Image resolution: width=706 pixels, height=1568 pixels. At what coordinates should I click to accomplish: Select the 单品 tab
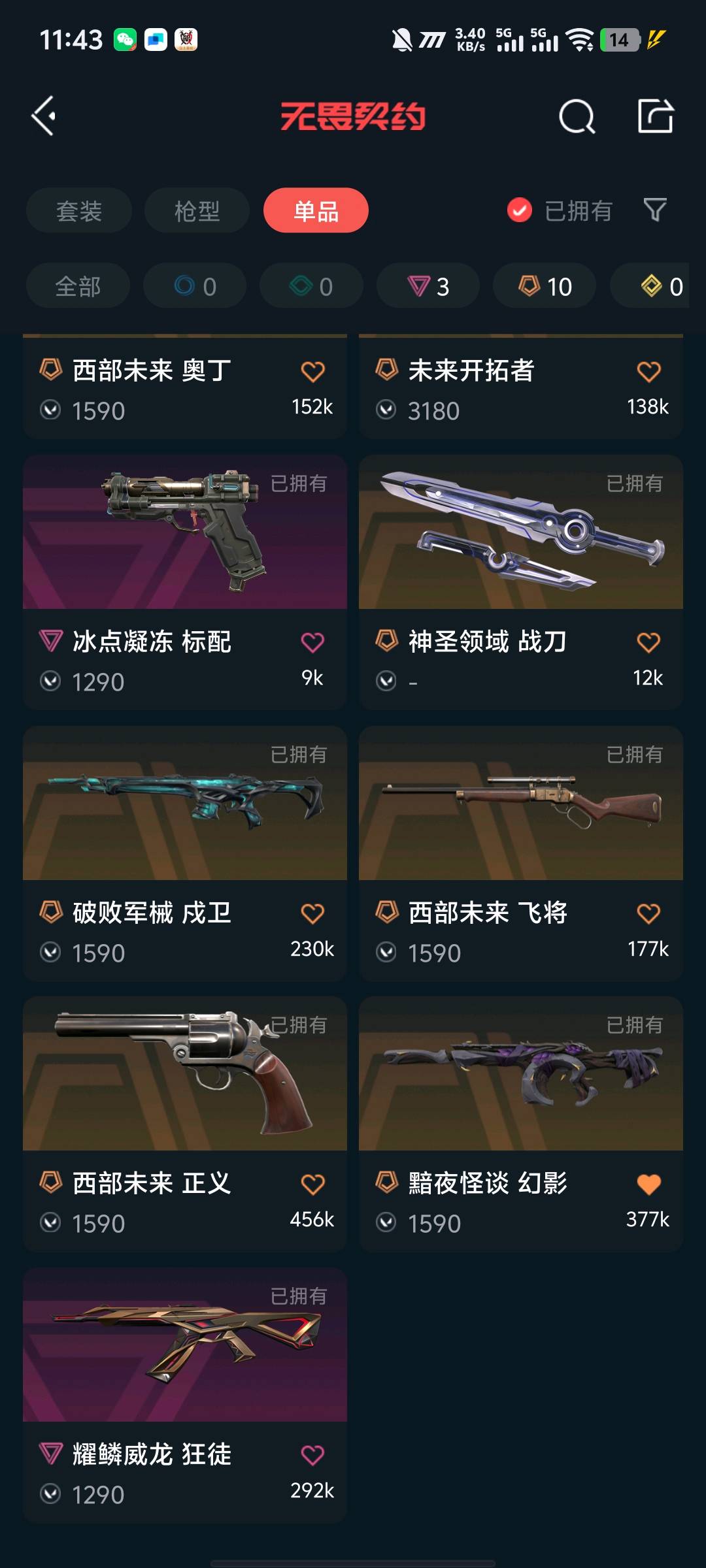coord(316,211)
